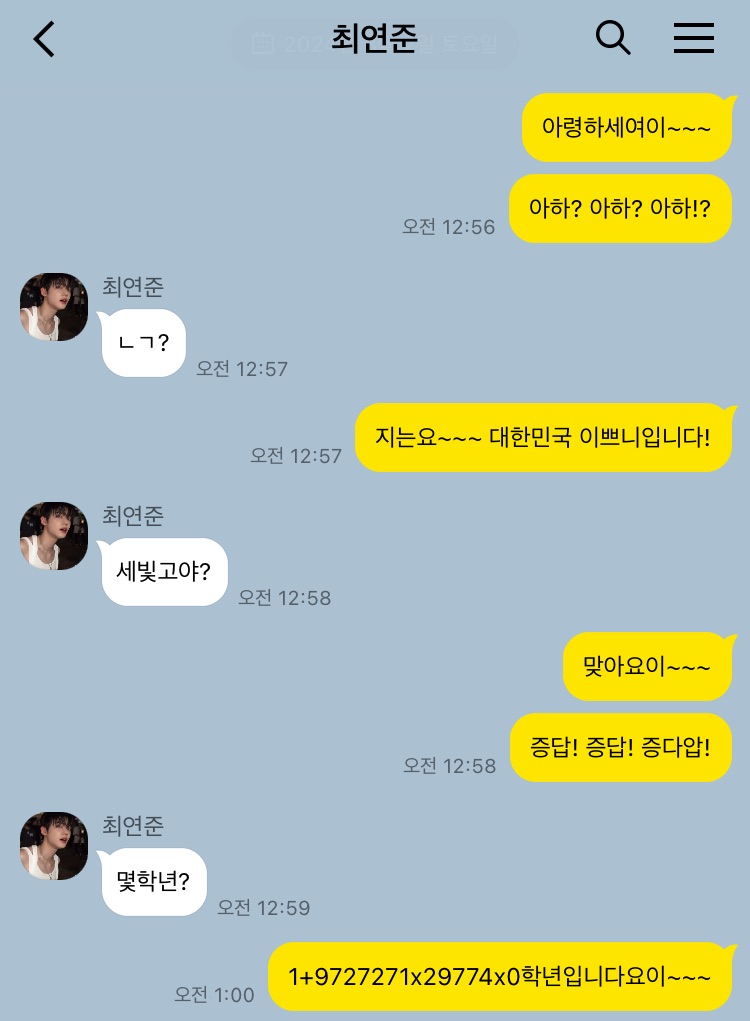The width and height of the screenshot is (750, 1021).
Task: Search within this conversation
Action: (x=612, y=39)
